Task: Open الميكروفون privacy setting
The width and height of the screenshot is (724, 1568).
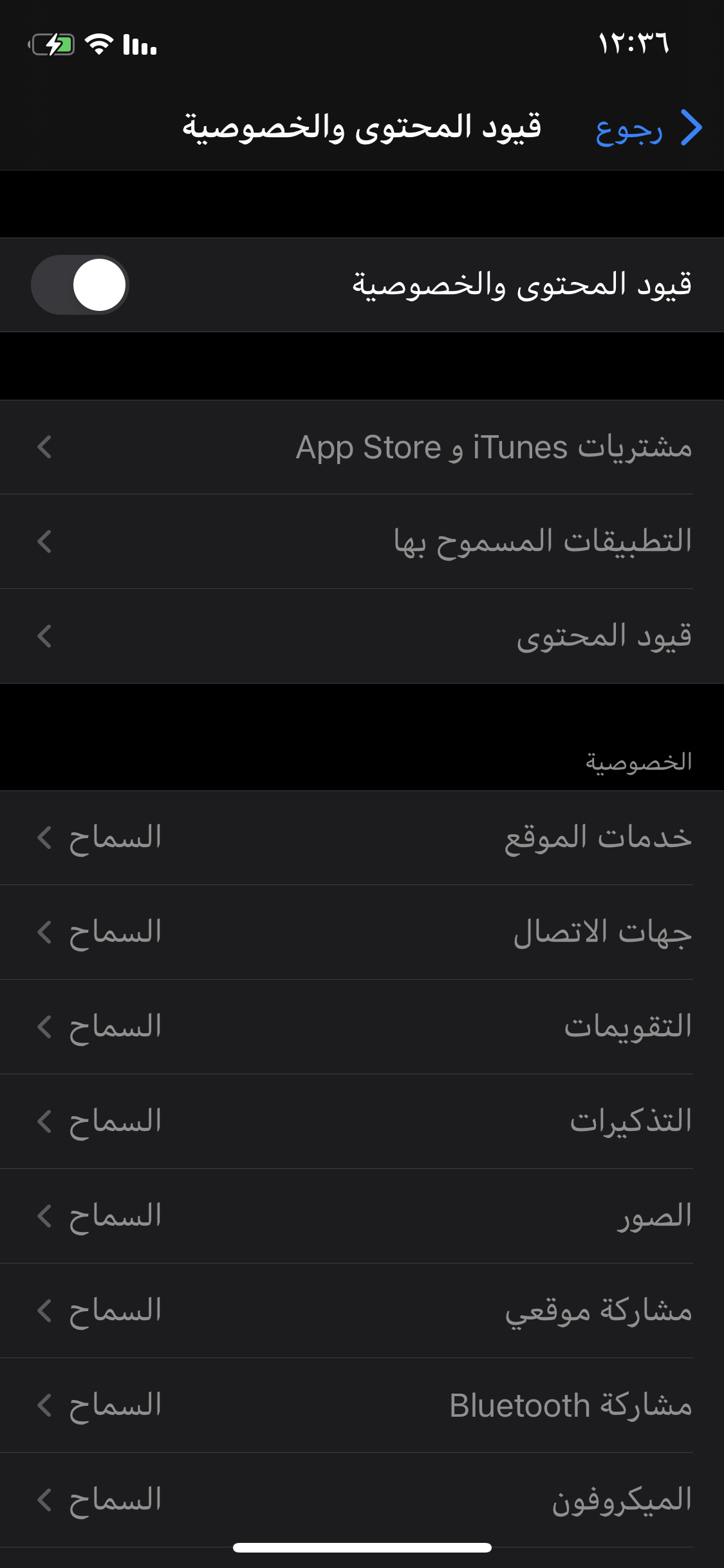Action: (x=362, y=1500)
